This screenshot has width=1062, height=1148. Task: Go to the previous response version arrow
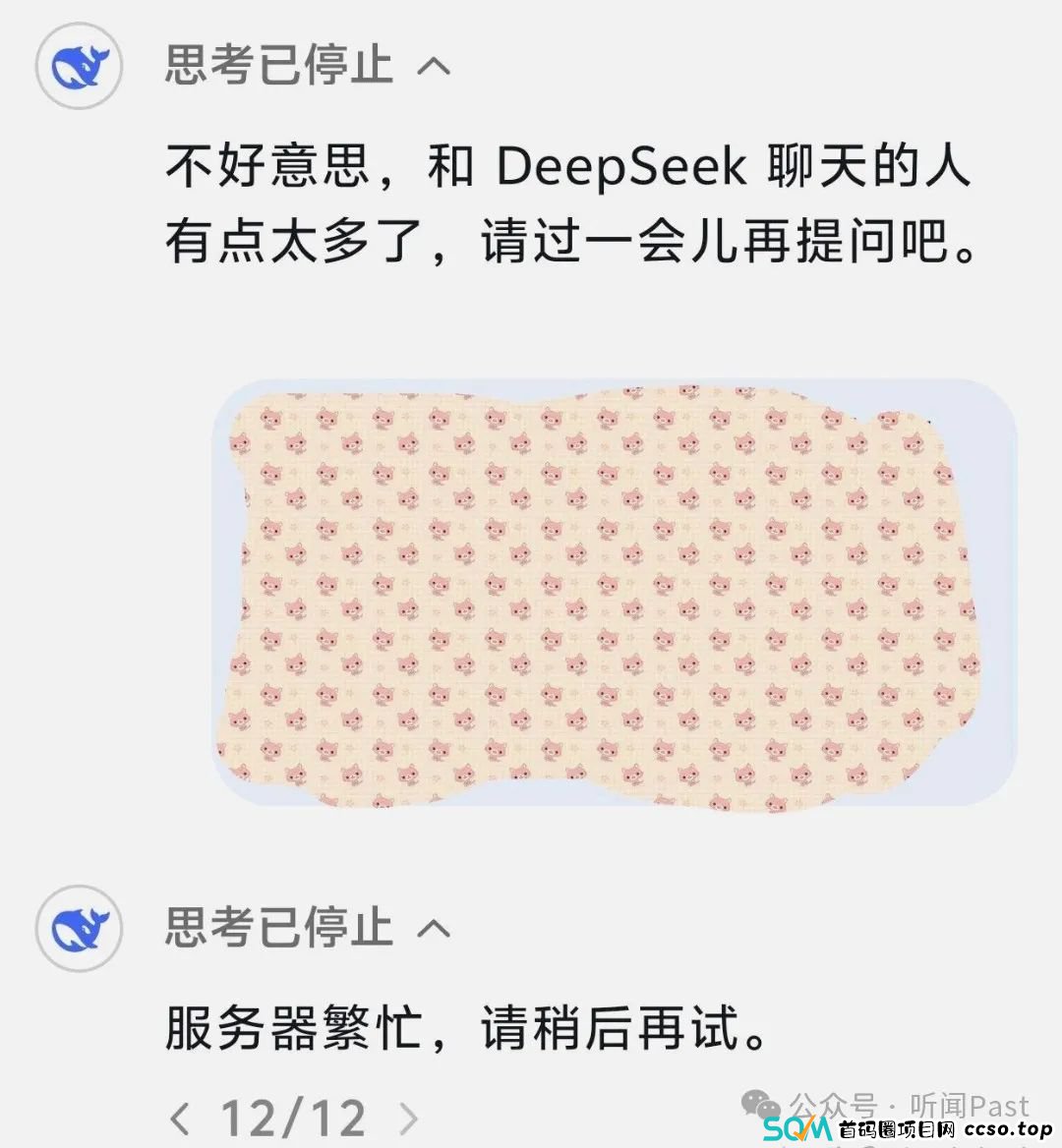[x=179, y=1119]
